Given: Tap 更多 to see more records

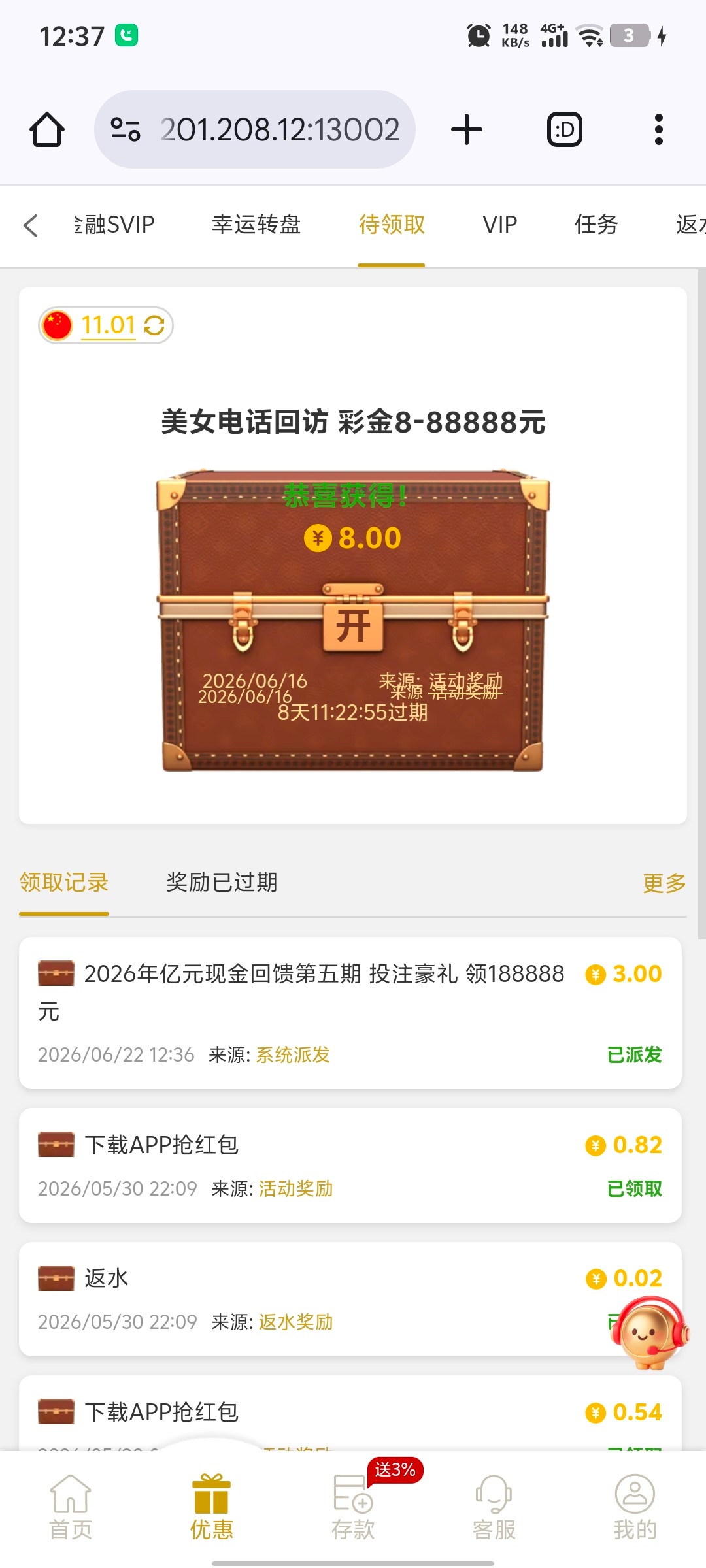Looking at the screenshot, I should tap(664, 883).
